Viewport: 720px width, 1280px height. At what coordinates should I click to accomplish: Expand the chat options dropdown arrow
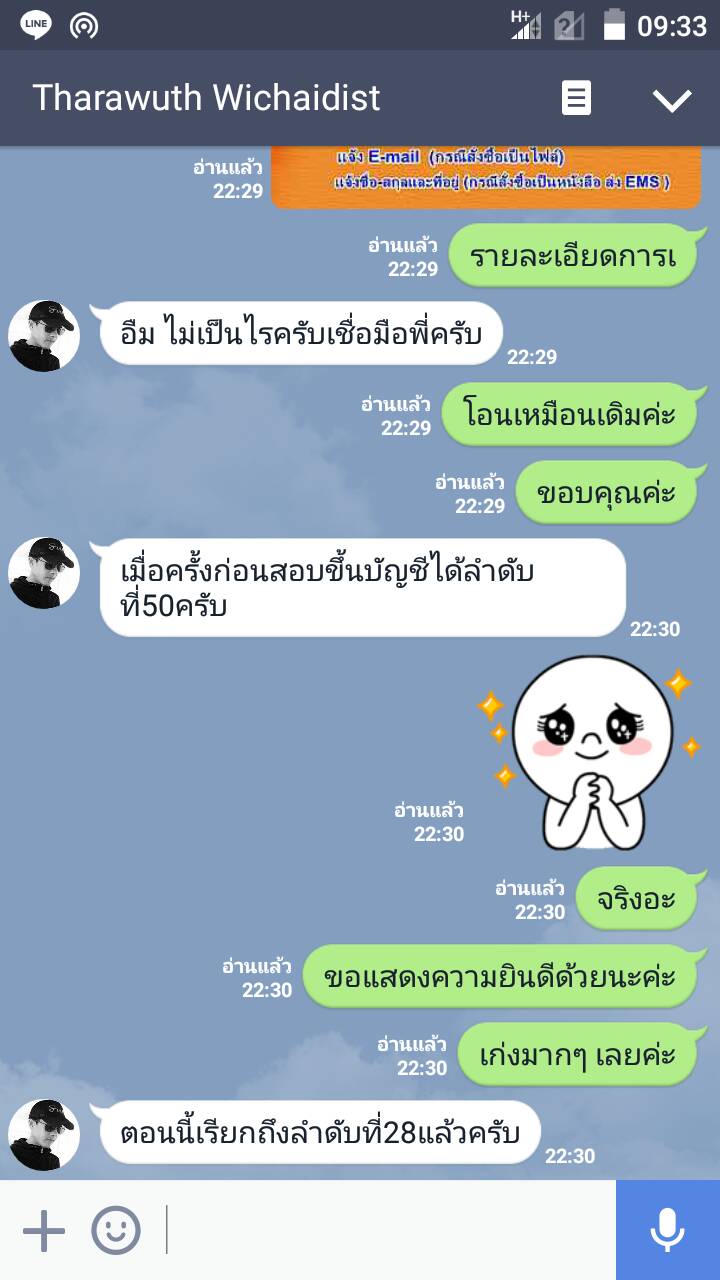click(671, 99)
